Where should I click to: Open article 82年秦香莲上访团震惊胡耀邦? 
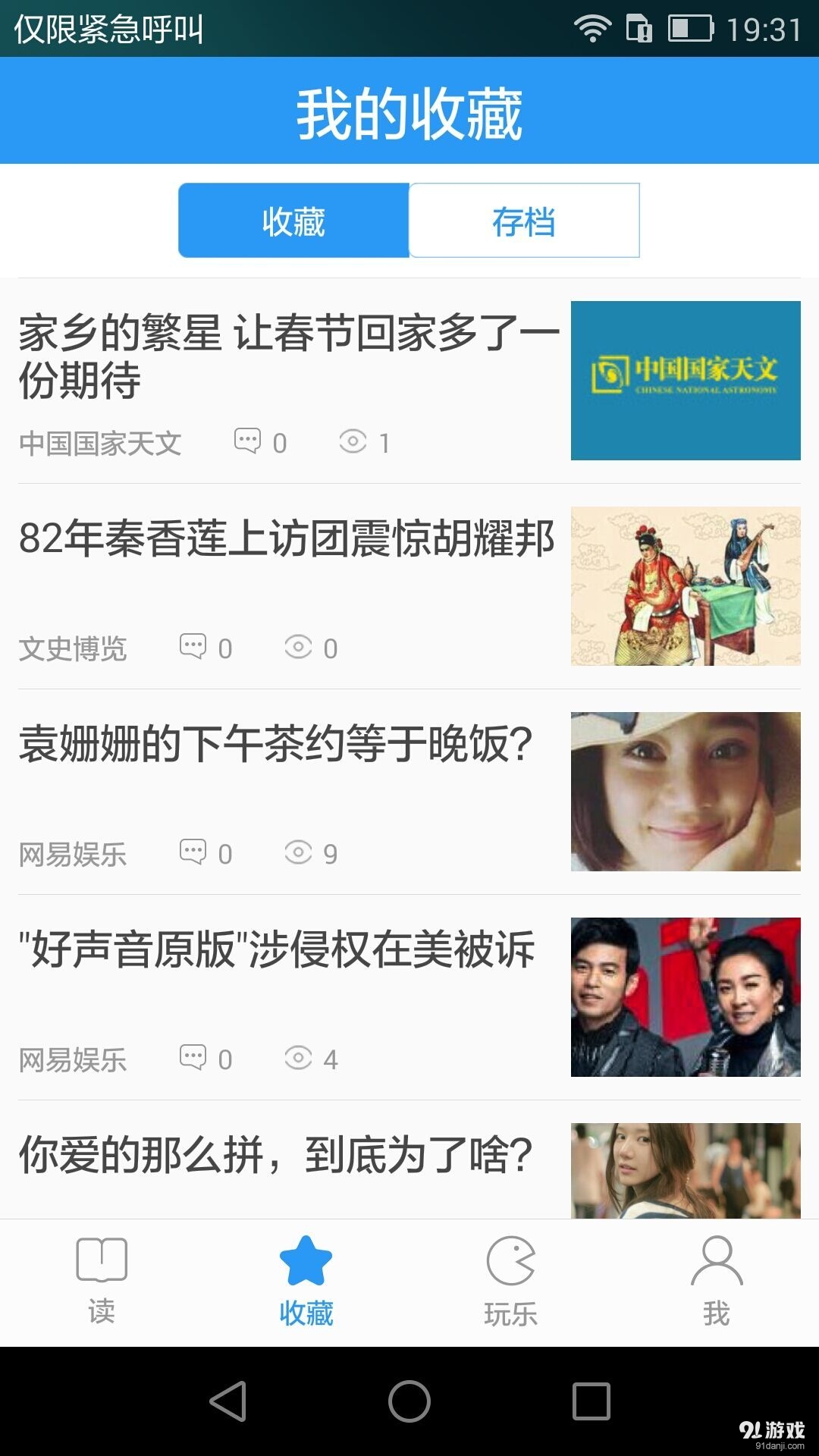pos(287,539)
